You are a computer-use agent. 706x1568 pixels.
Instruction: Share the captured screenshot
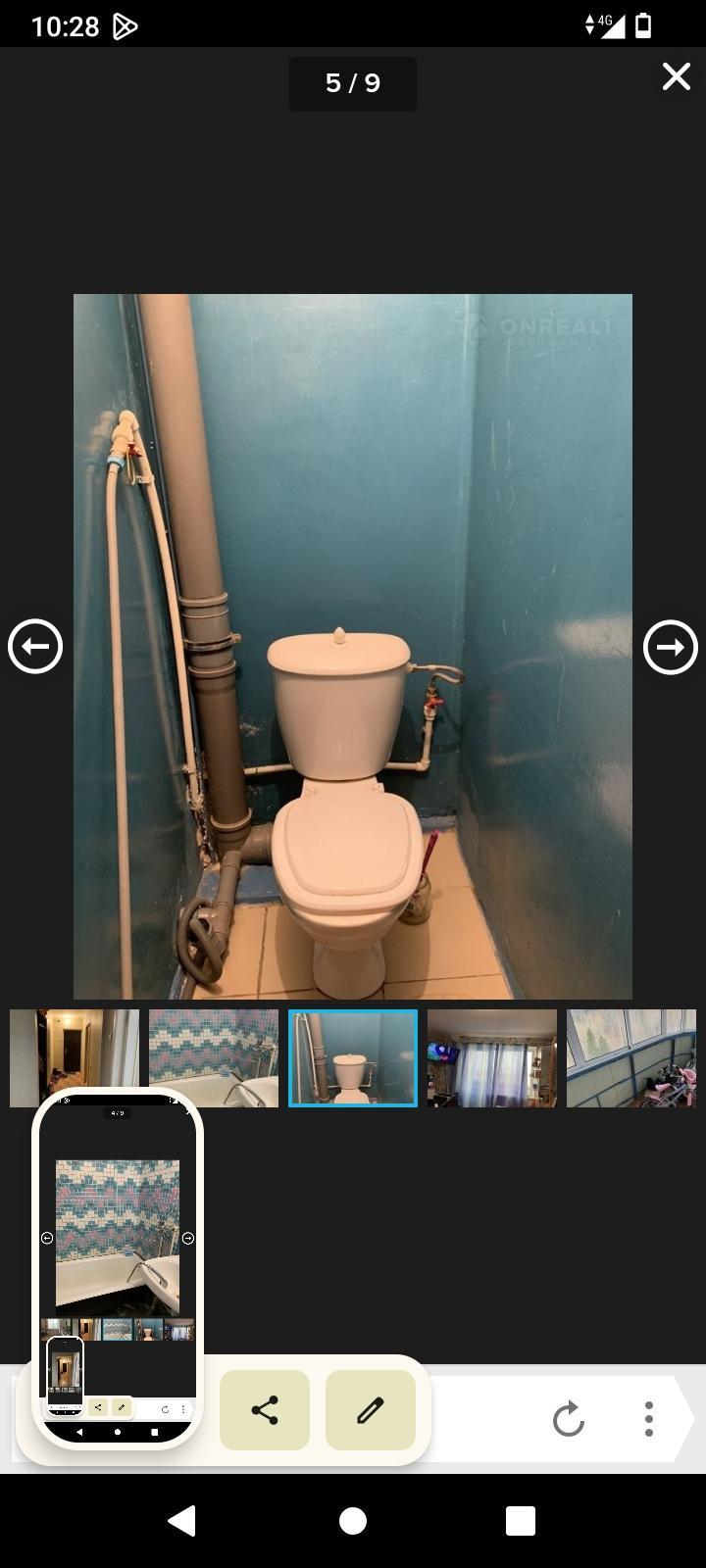pyautogui.click(x=265, y=1410)
